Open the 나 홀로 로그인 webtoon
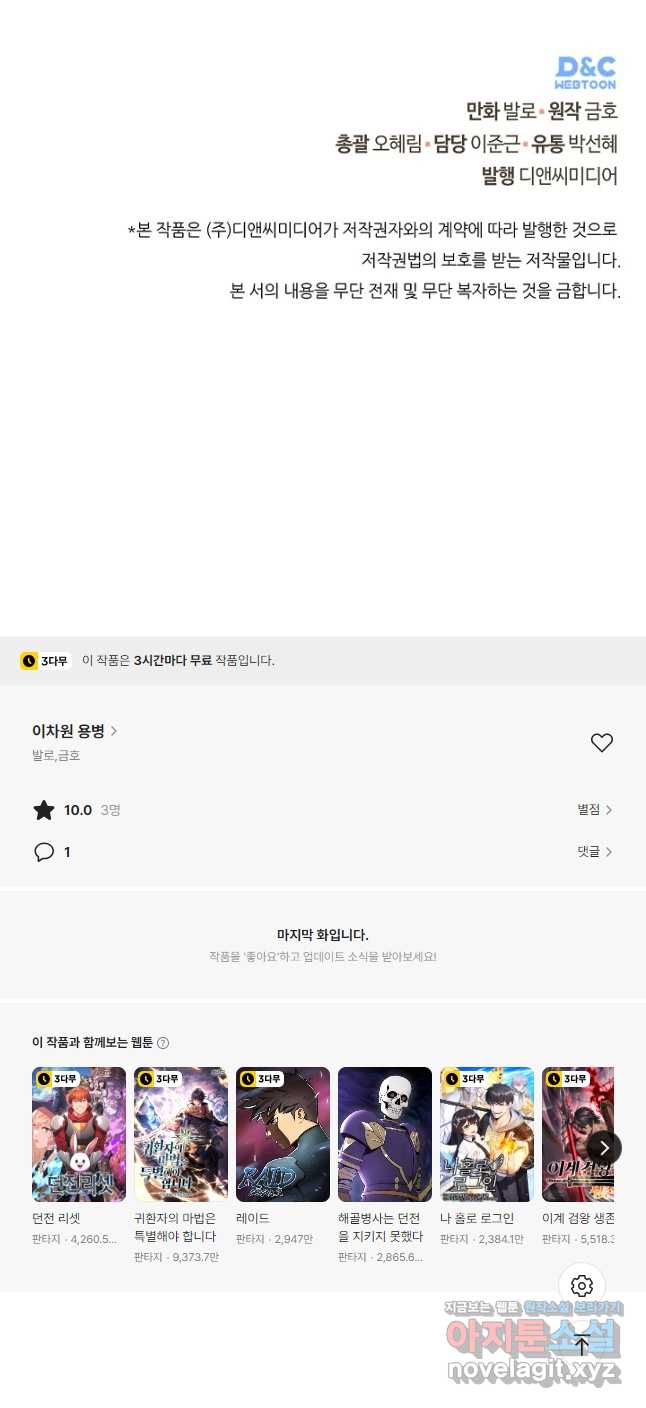This screenshot has width=646, height=1408. (487, 1135)
